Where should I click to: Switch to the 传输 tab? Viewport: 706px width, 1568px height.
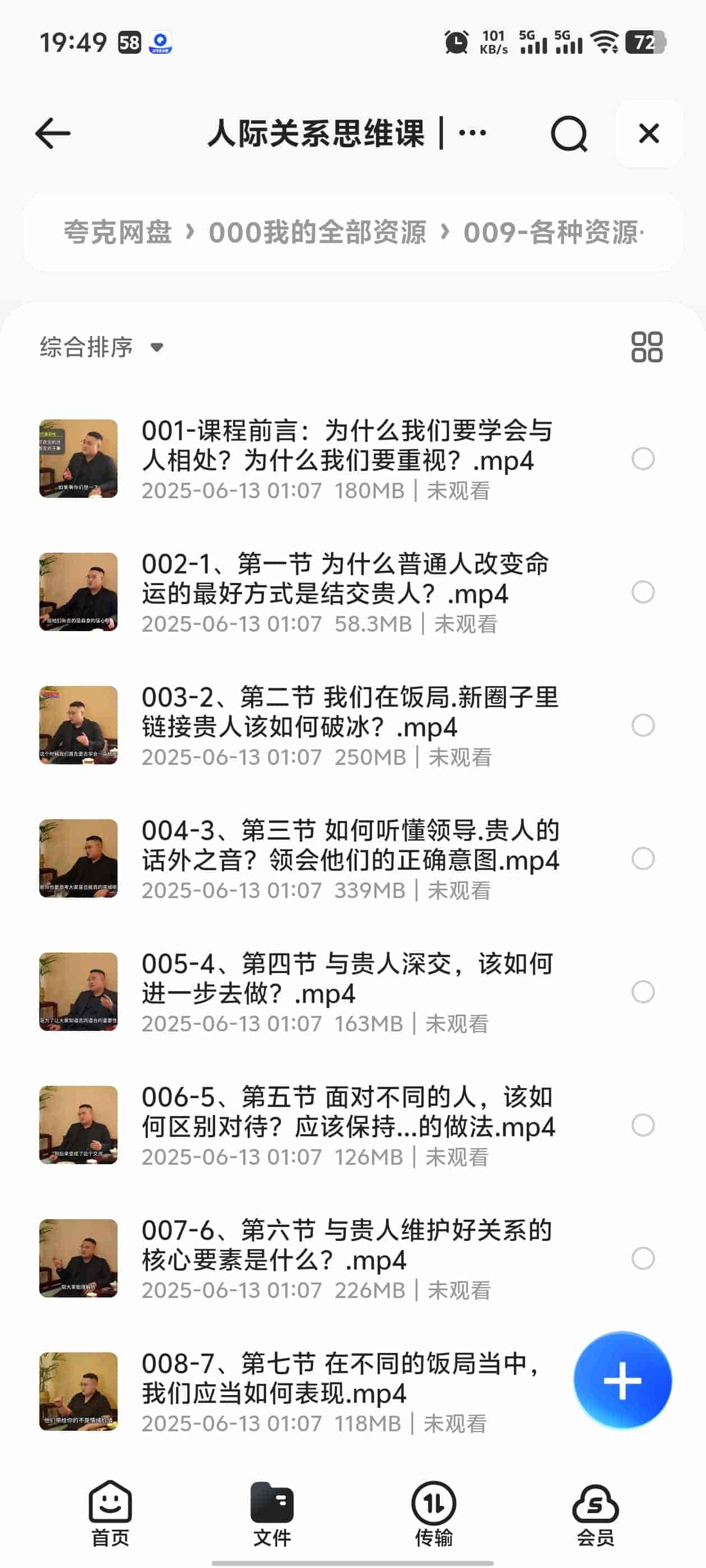coord(434,1510)
